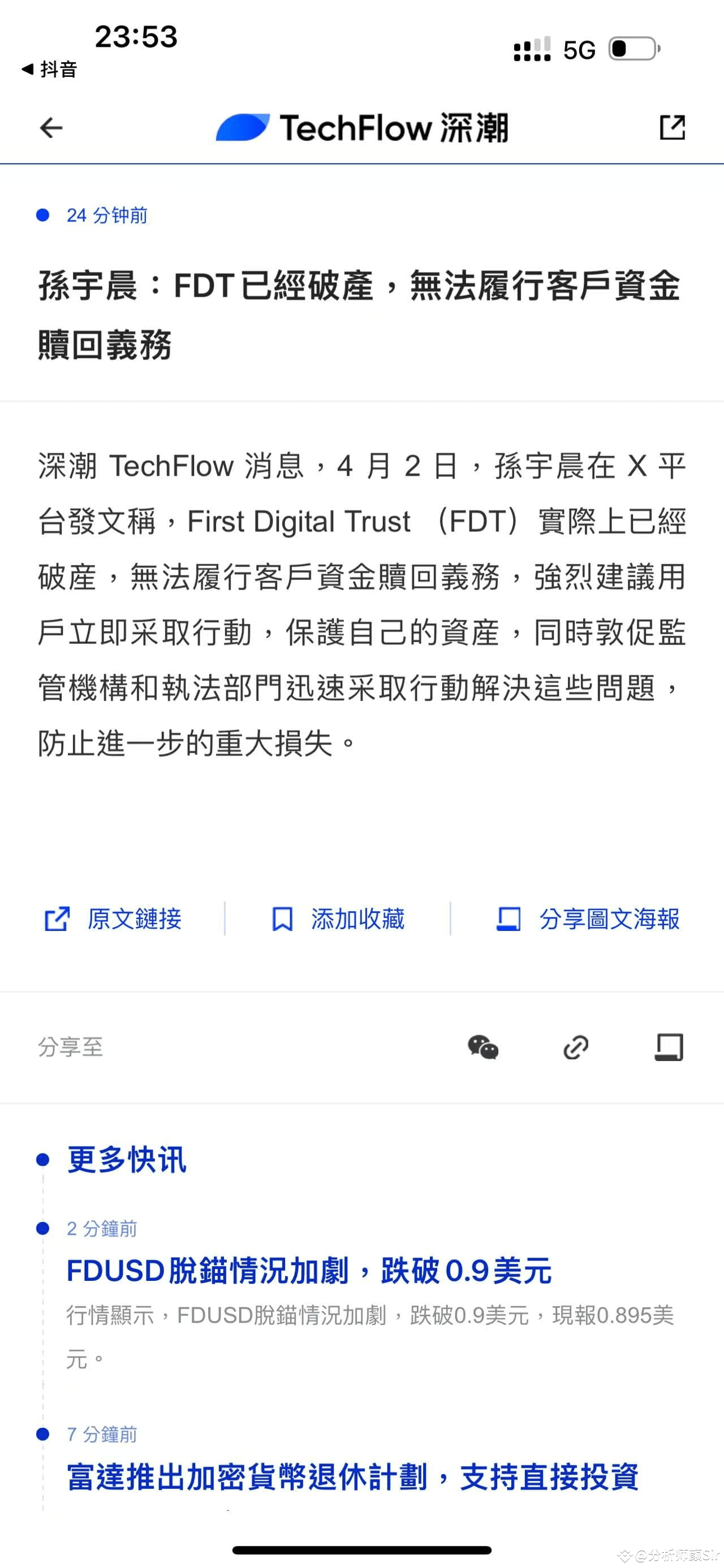Screen dimensions: 724x1568
Task: Tap the blue dot beside 24 分钟前
Action: coord(42,214)
